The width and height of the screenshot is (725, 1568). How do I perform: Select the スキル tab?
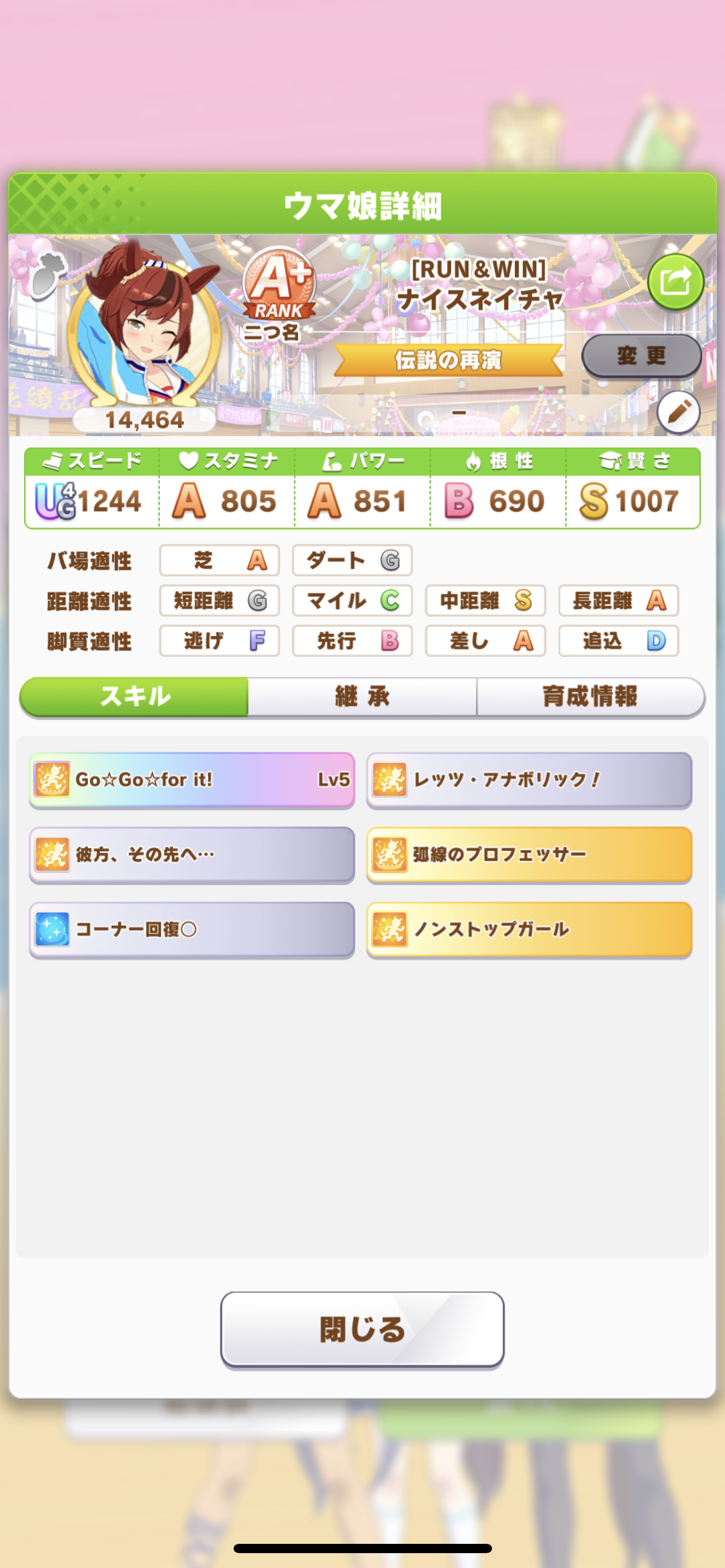[x=134, y=697]
